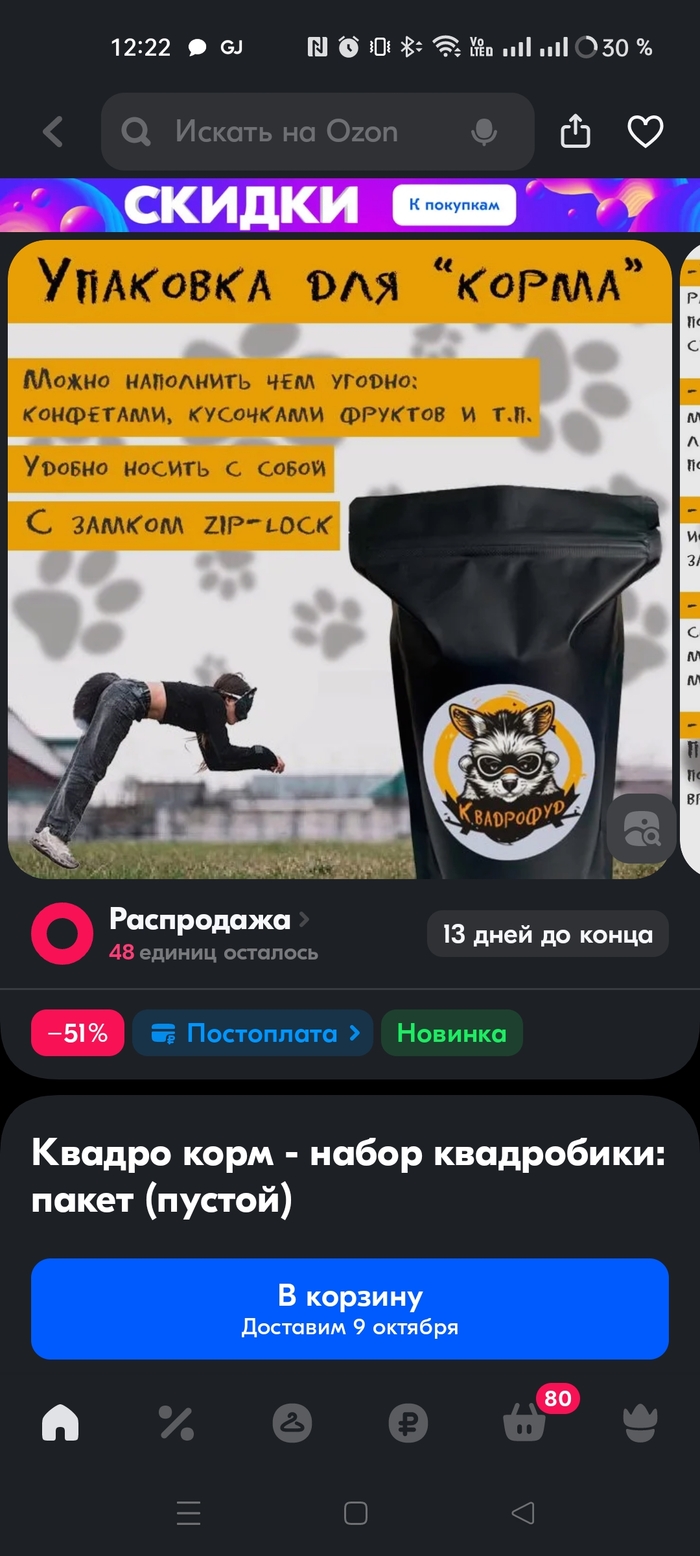This screenshot has width=700, height=1556.
Task: Tap the Ozon search field
Action: click(300, 131)
